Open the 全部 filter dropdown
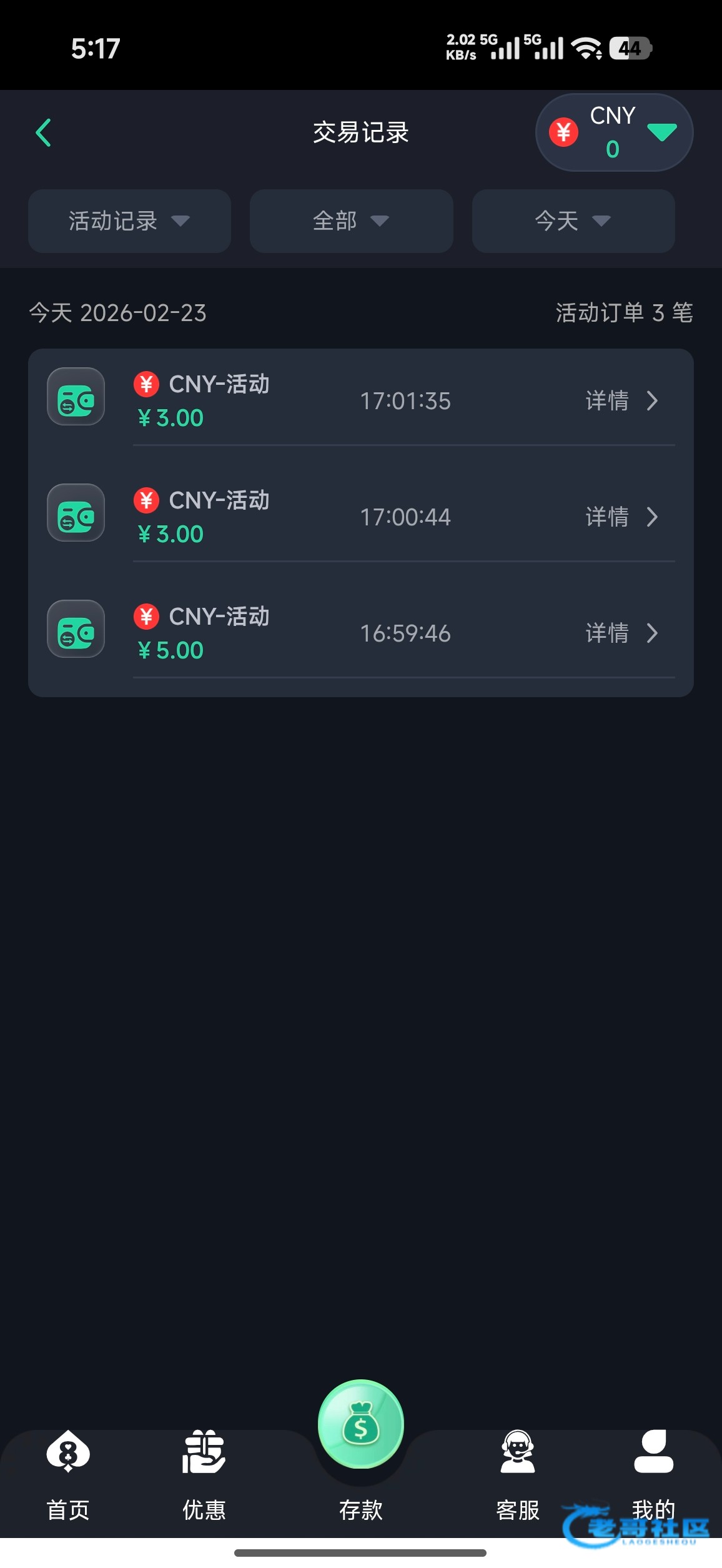This screenshot has height=1568, width=722. click(x=351, y=221)
